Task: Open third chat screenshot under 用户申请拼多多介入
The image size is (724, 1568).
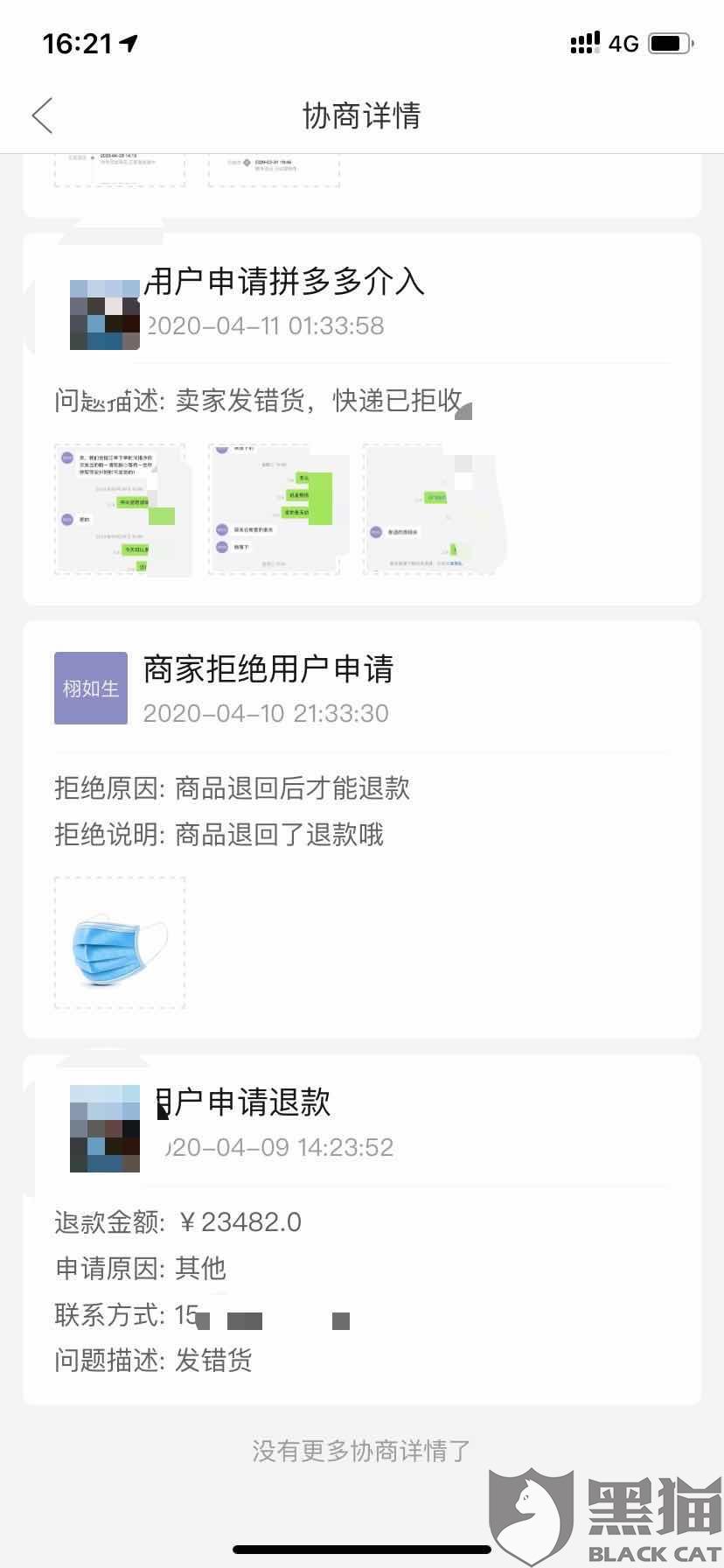Action: tap(428, 509)
